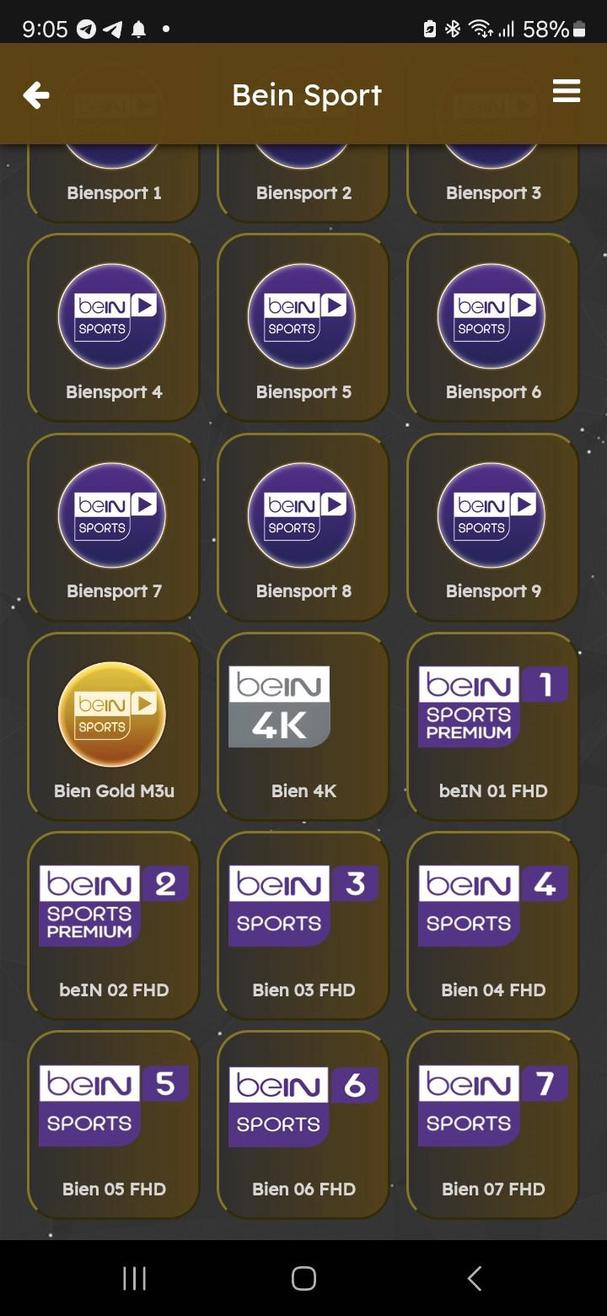This screenshot has height=1316, width=607.
Task: Open Bien Gold M3u channel
Action: [113, 726]
